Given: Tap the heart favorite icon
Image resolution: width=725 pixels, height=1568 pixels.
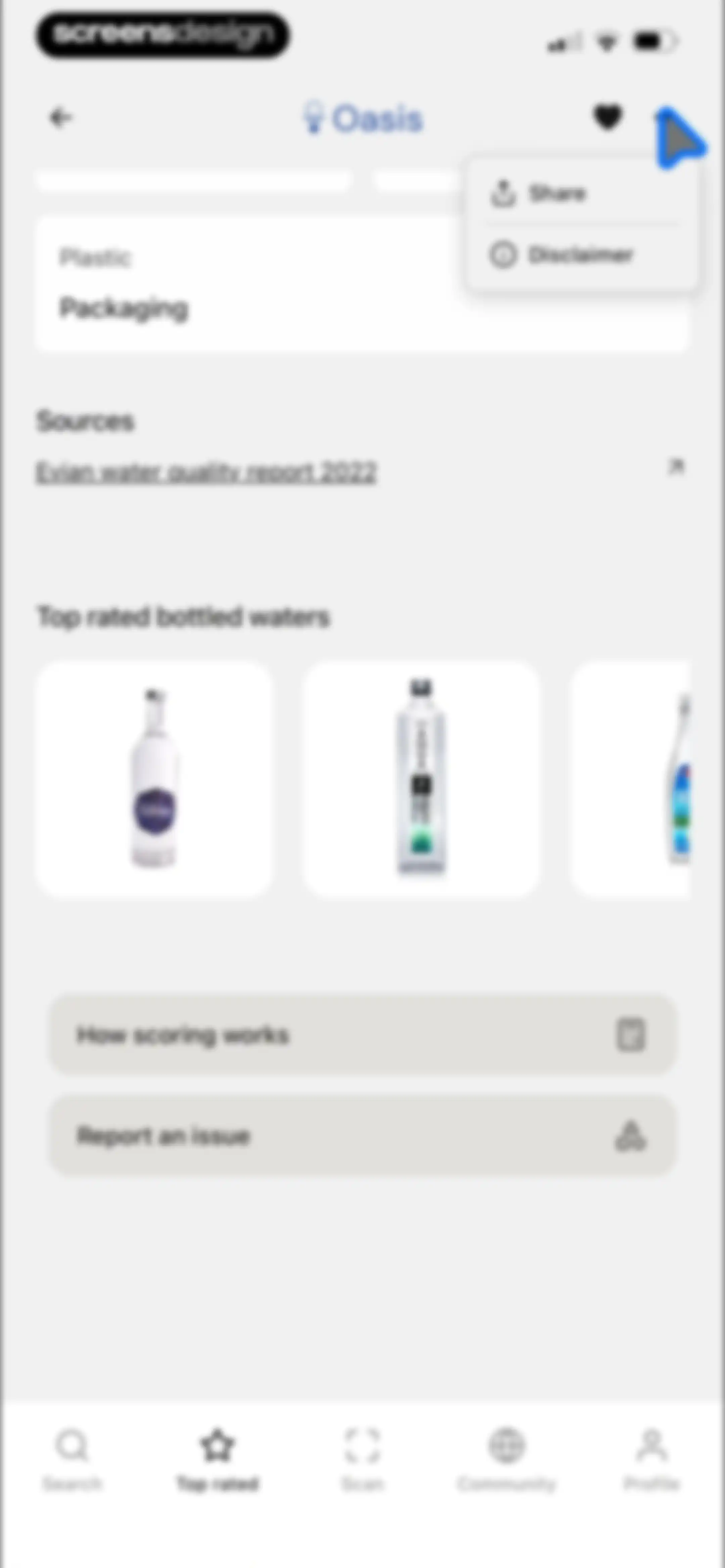Looking at the screenshot, I should click(x=607, y=117).
